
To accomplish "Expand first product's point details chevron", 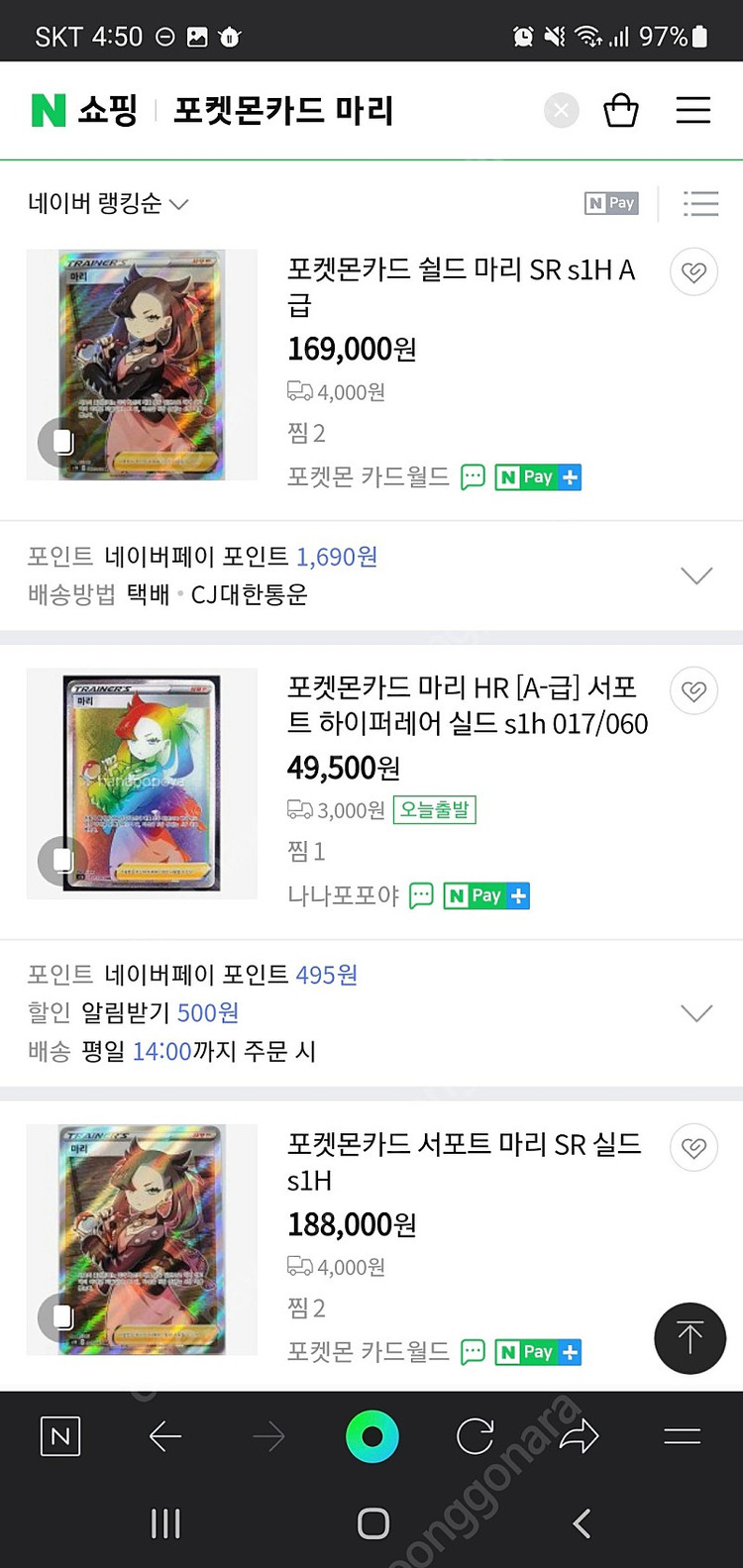I will coord(697,575).
